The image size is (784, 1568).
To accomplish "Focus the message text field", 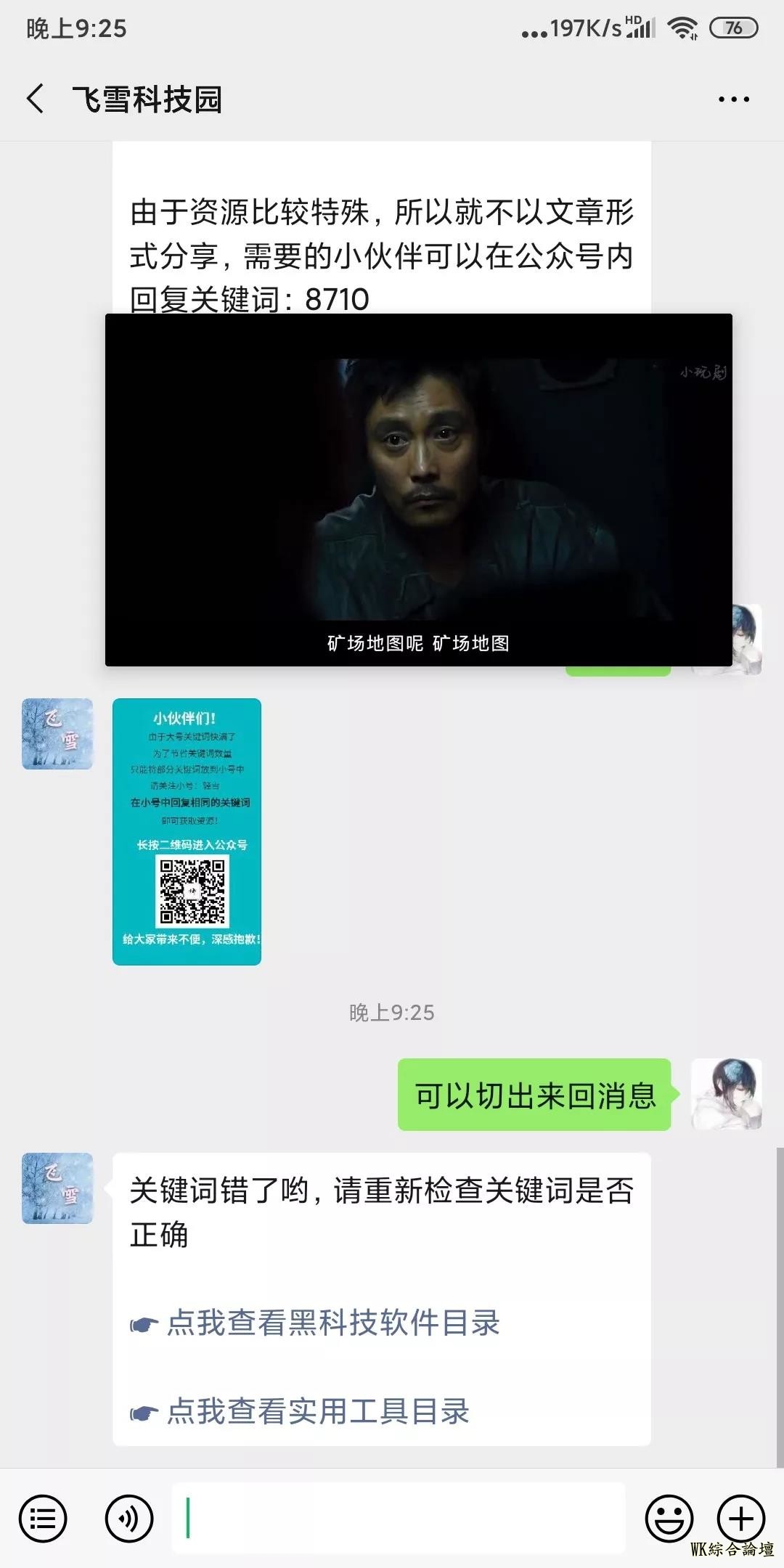I will coord(399,1519).
